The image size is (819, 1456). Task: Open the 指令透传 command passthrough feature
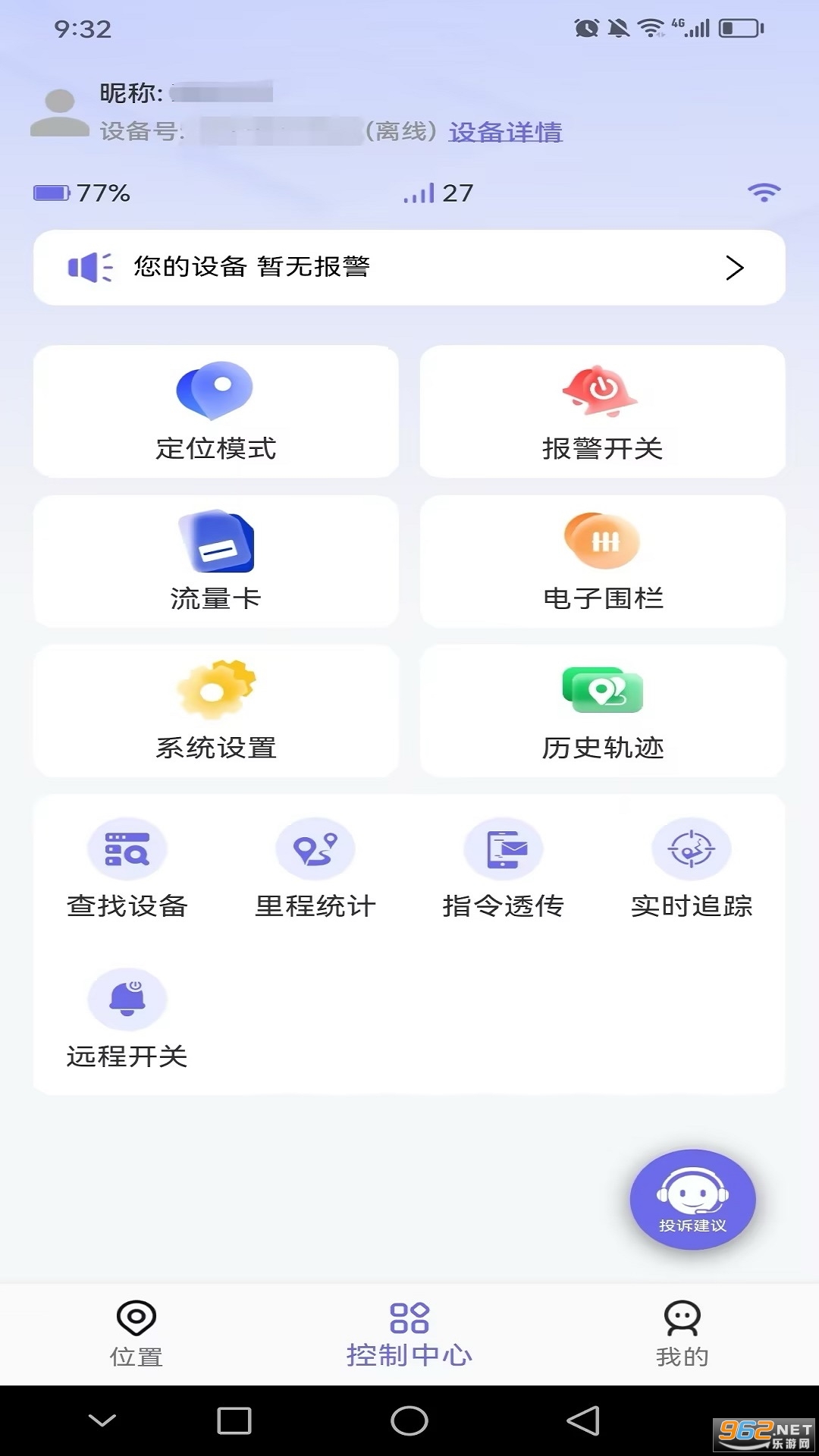pos(504,849)
